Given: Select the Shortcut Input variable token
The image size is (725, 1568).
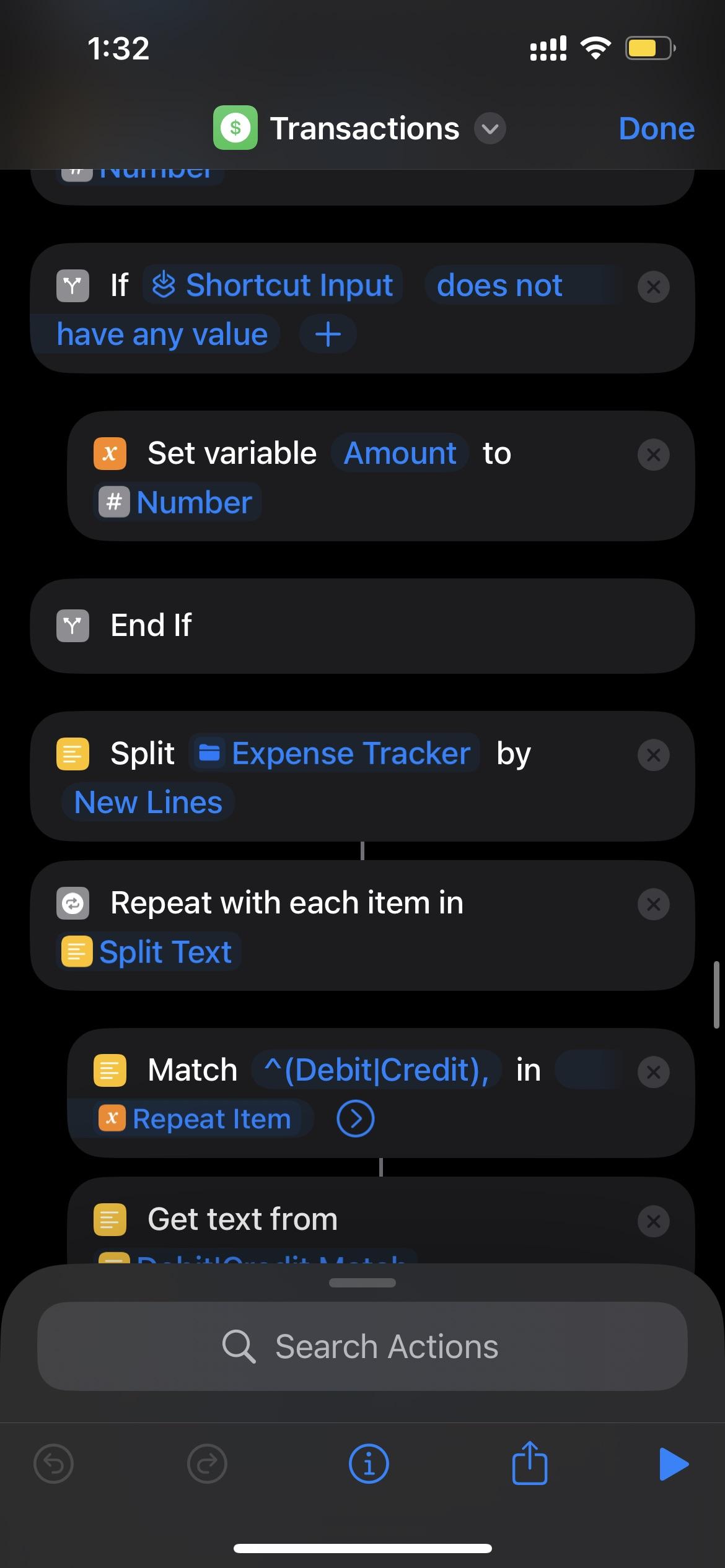Looking at the screenshot, I should pyautogui.click(x=273, y=285).
